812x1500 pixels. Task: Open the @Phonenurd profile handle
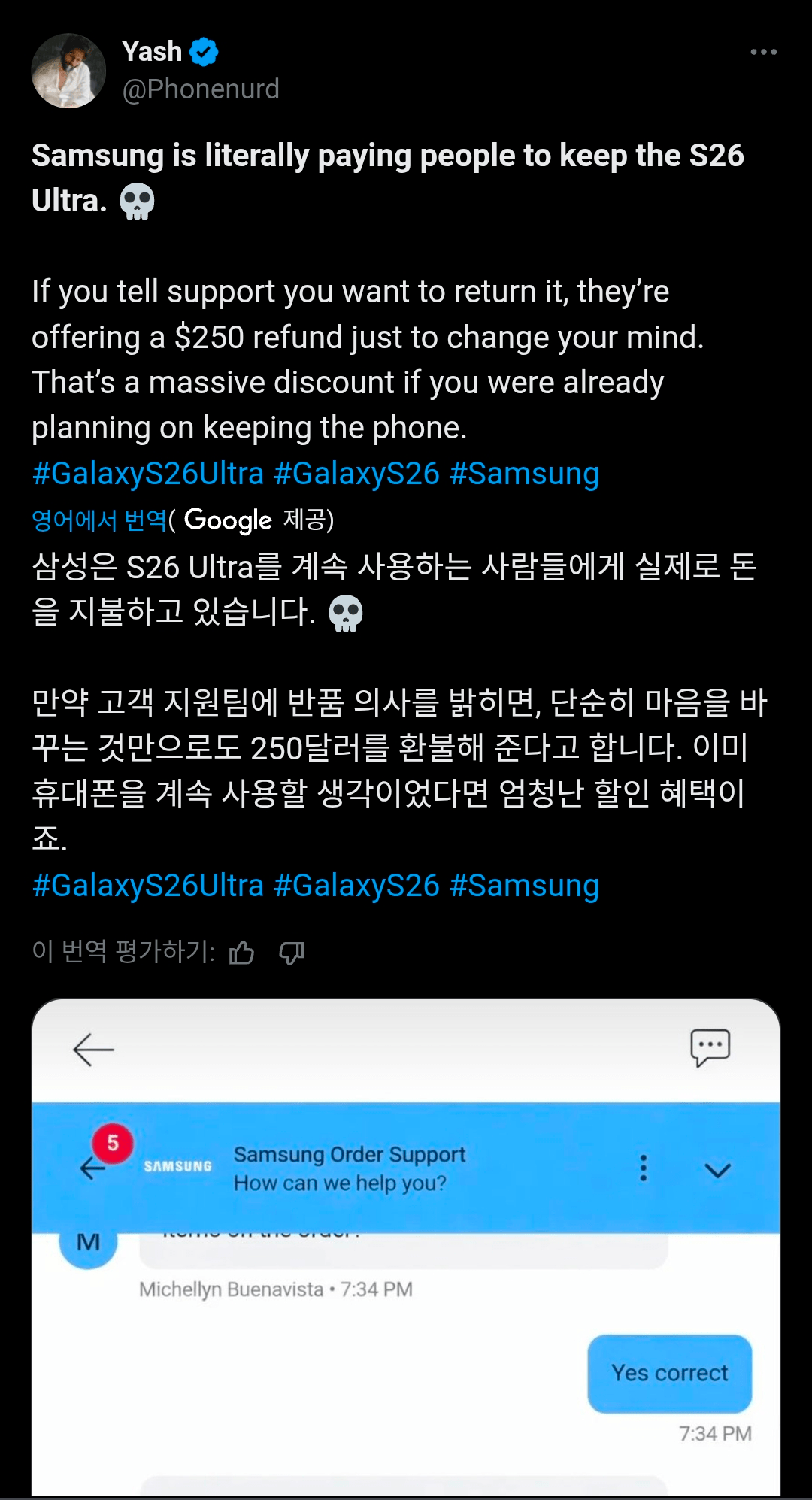pyautogui.click(x=201, y=89)
